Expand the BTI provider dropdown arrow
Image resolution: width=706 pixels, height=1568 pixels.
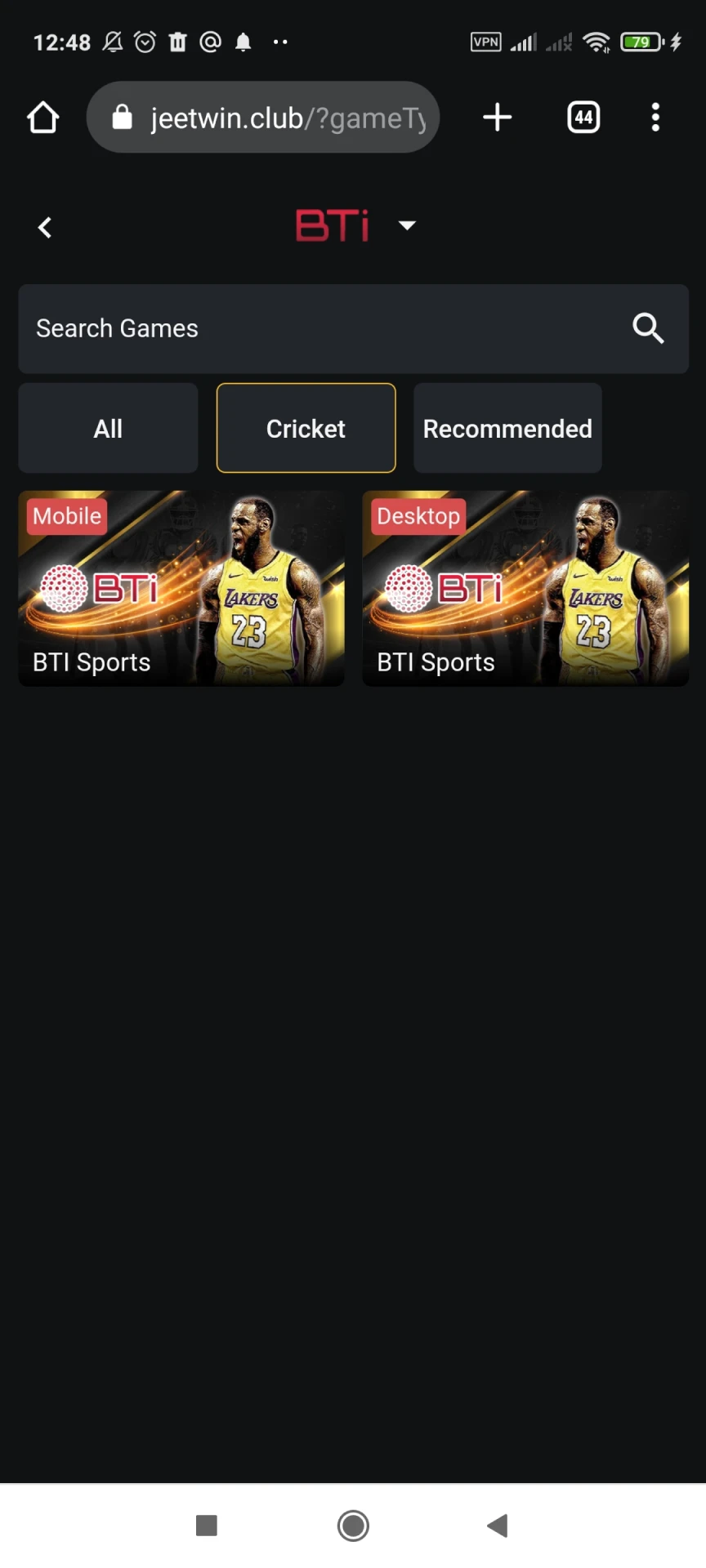(406, 225)
